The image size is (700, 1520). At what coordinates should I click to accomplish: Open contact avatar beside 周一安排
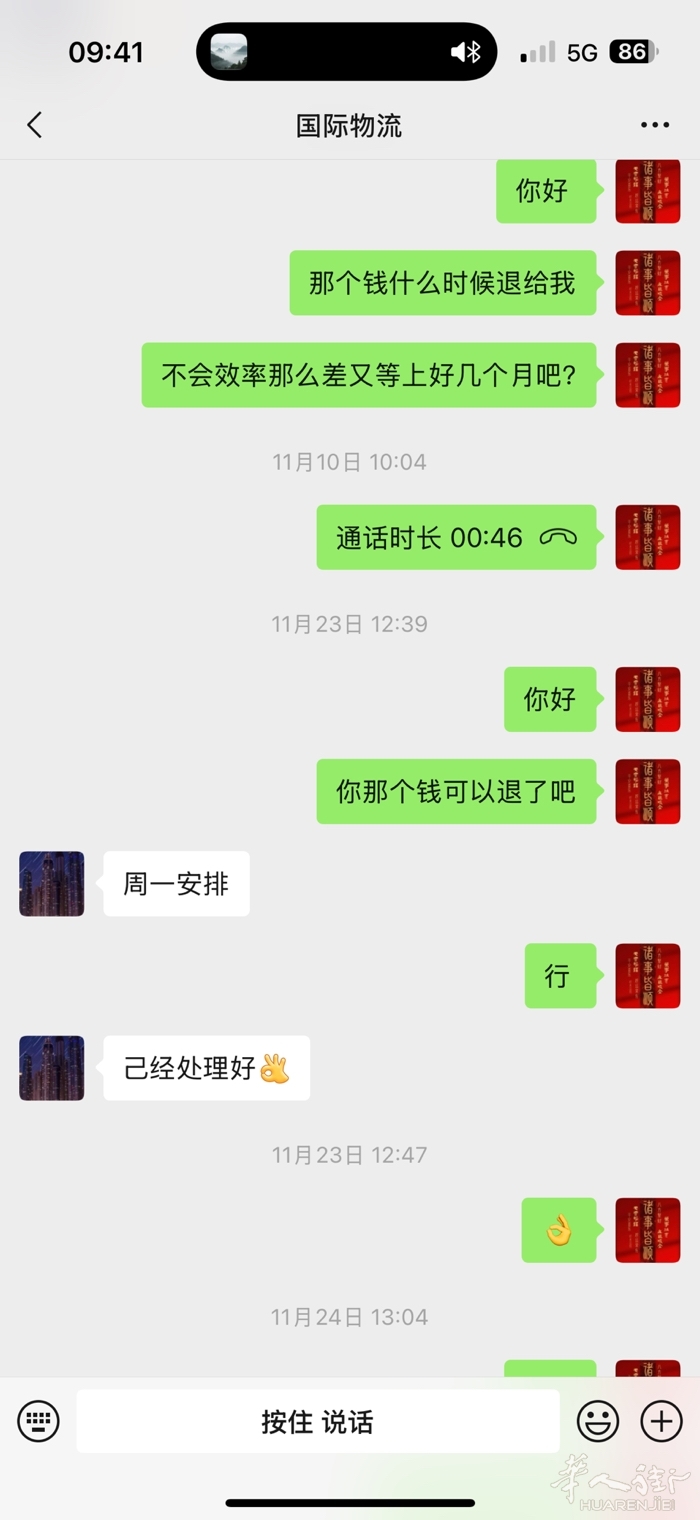click(52, 884)
